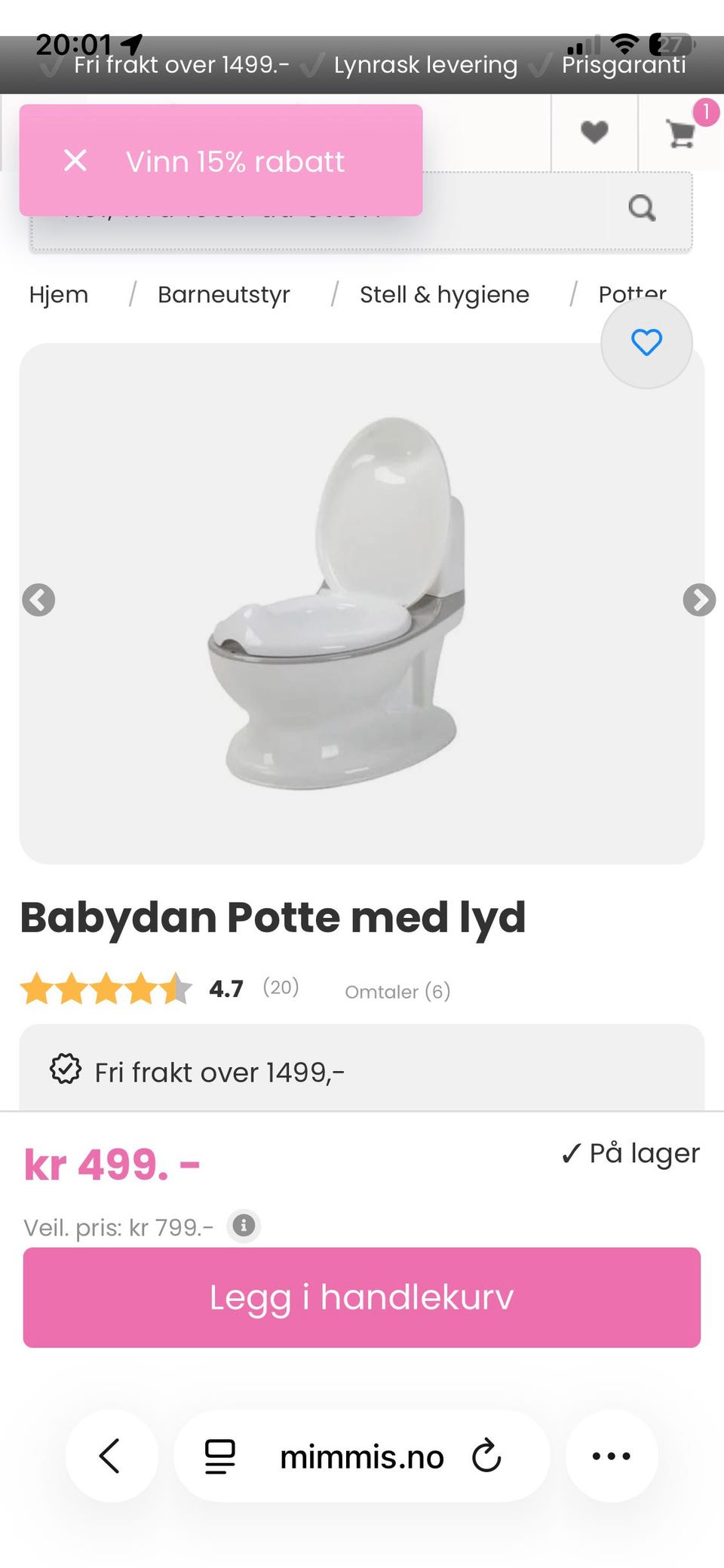Show the previous product image
The image size is (724, 1568).
pos(38,600)
